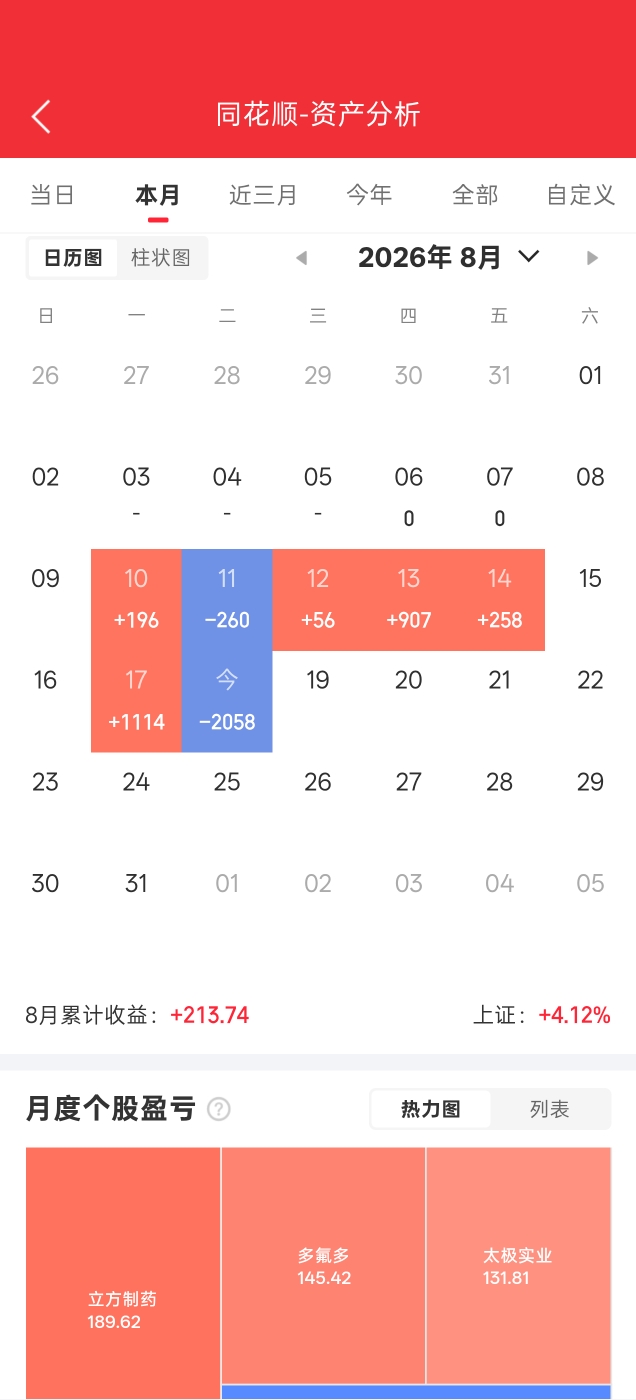Open the 多氟多 heatmap tile
The height and width of the screenshot is (1400, 636).
pyautogui.click(x=324, y=1265)
